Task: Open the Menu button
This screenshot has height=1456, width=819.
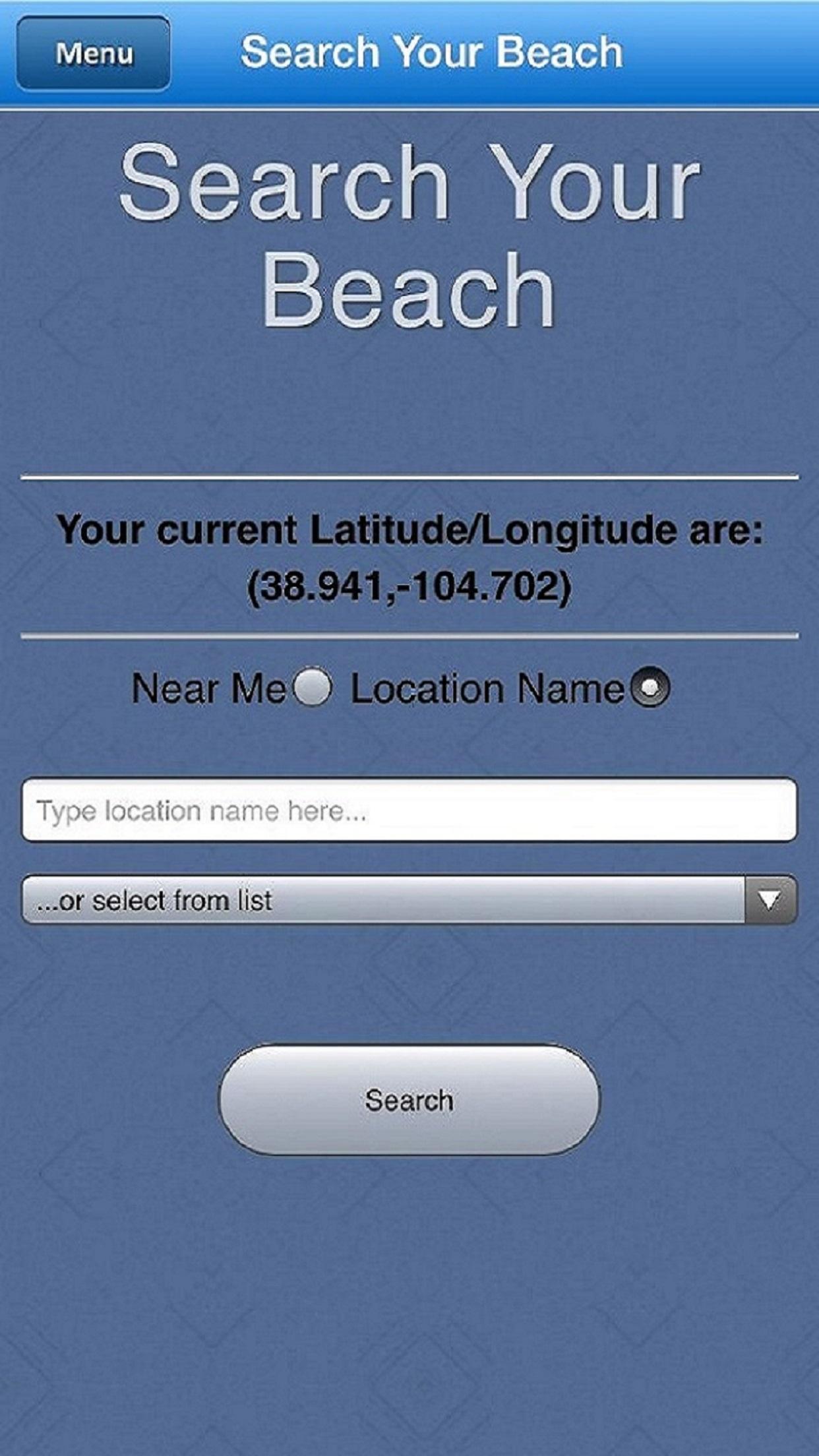Action: tap(94, 53)
